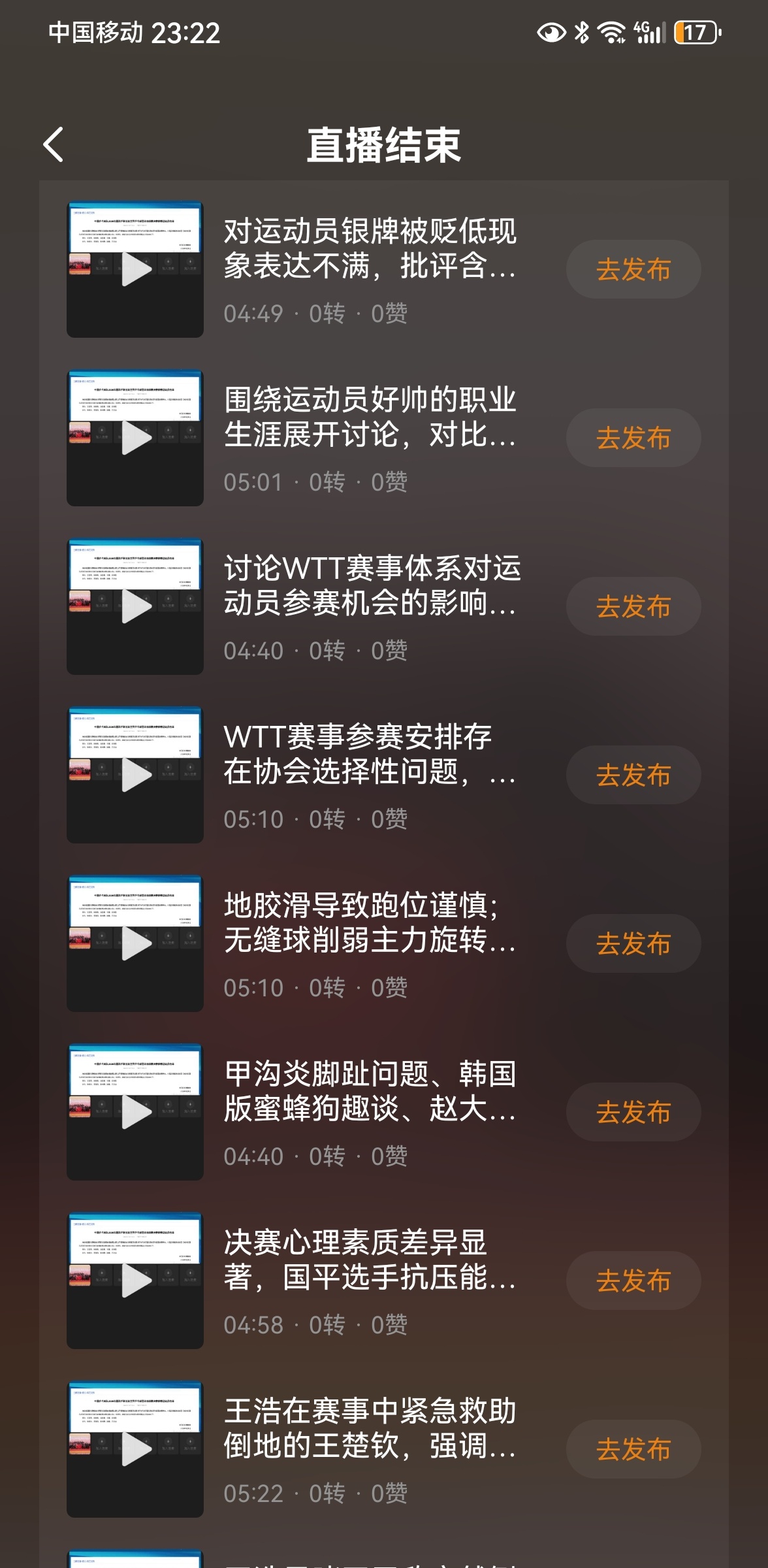Tap 去发布 on the 运动员好帅 video
Screen dimensions: 768x1568
632,436
